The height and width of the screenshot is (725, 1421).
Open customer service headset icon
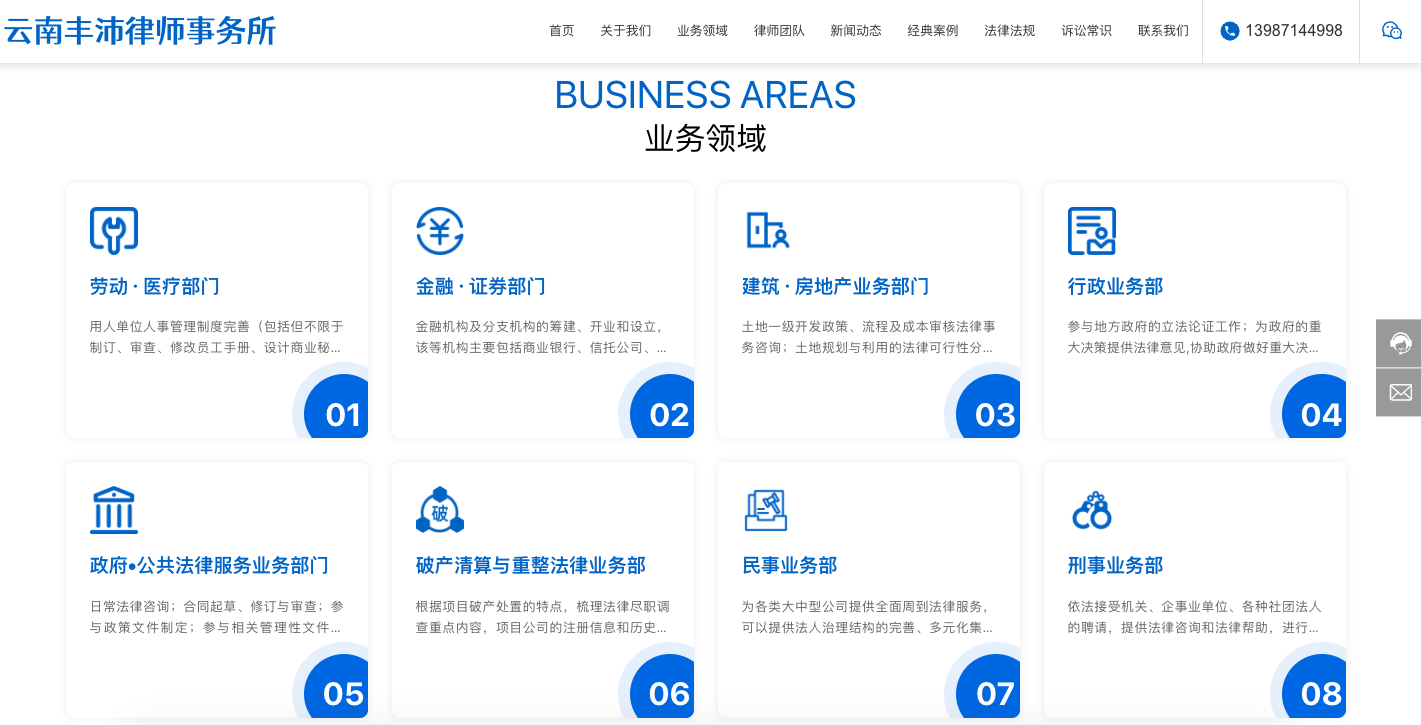1400,343
